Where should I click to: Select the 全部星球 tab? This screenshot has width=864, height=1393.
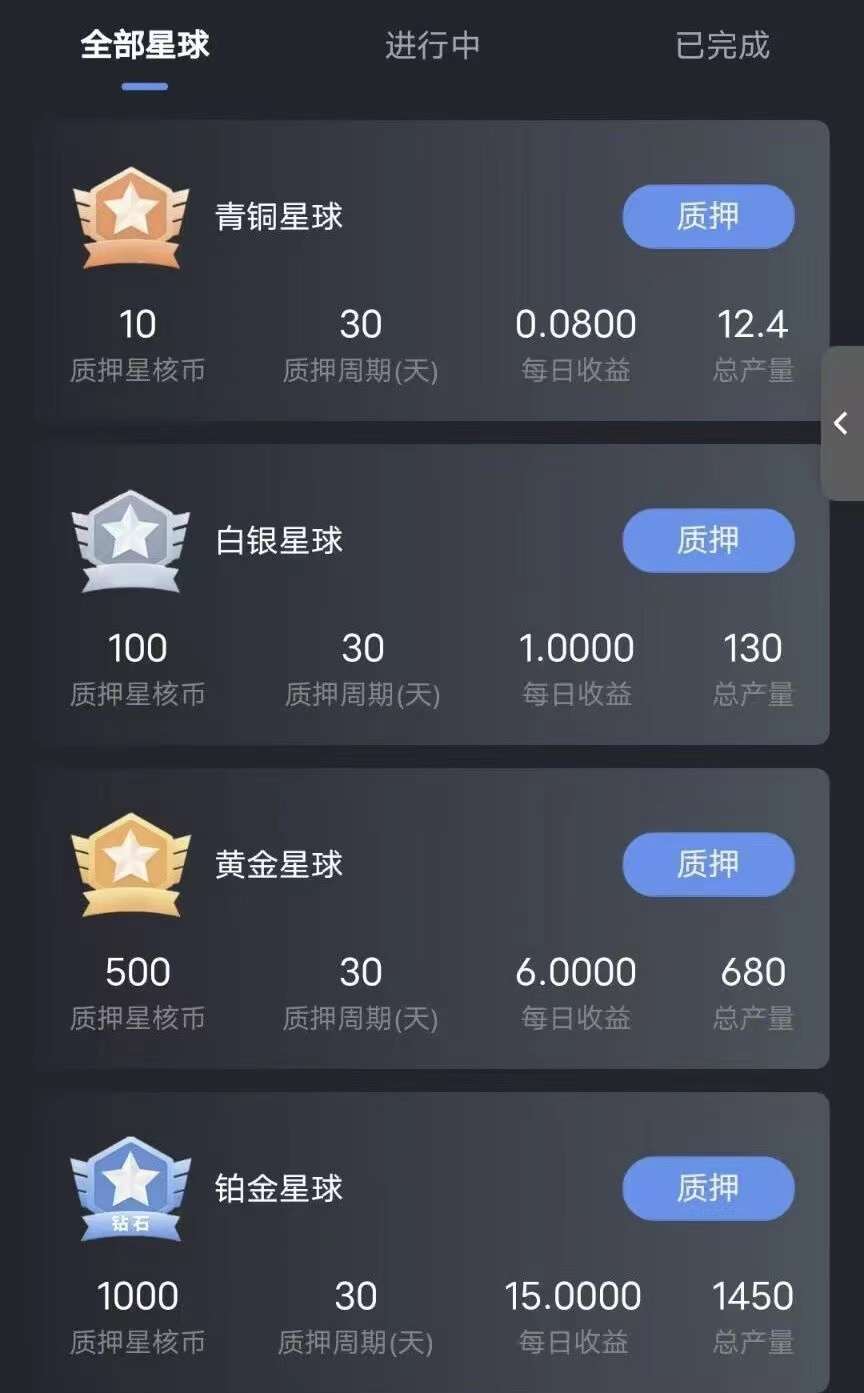[x=145, y=46]
